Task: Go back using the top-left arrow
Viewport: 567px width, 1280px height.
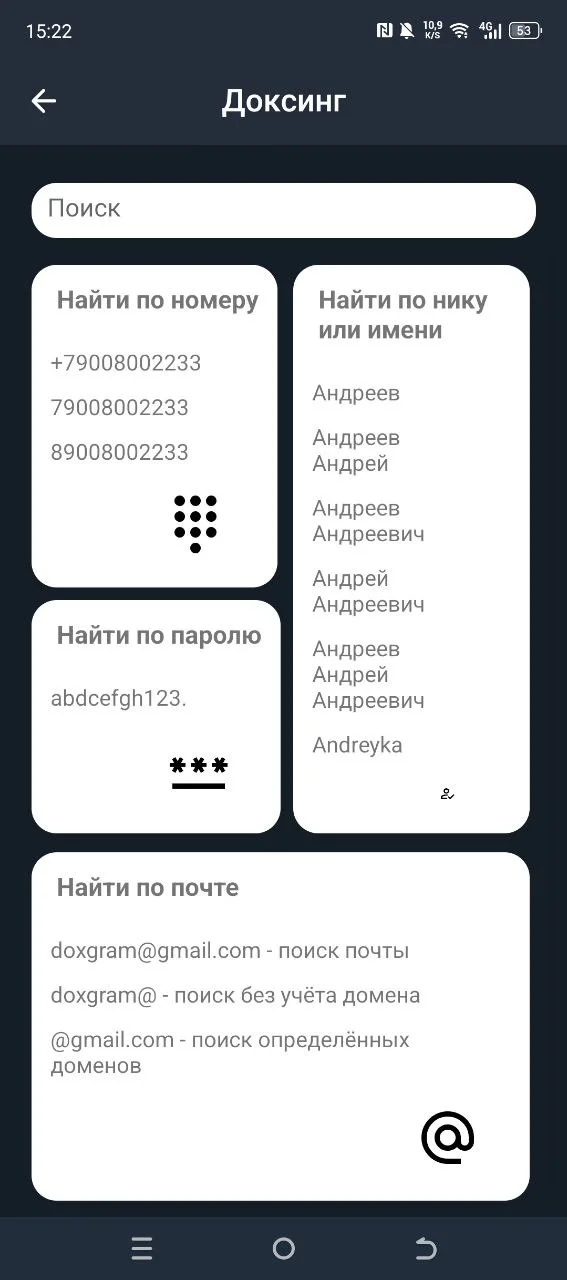Action: click(x=43, y=101)
